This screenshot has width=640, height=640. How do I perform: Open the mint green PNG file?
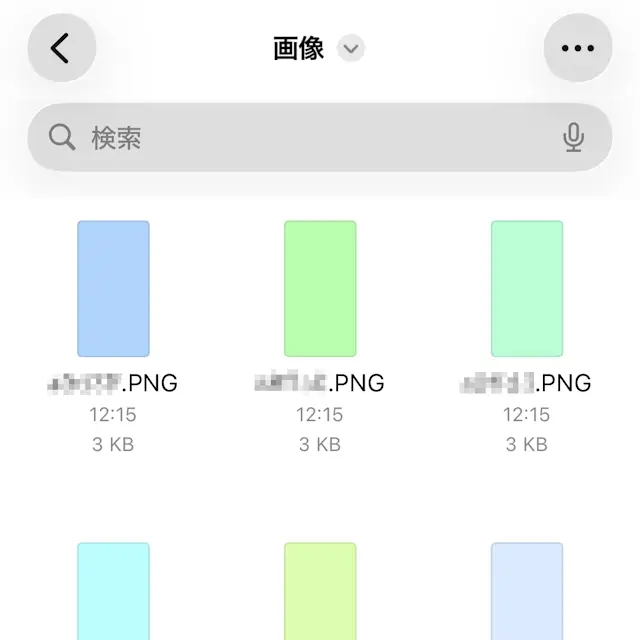527,288
